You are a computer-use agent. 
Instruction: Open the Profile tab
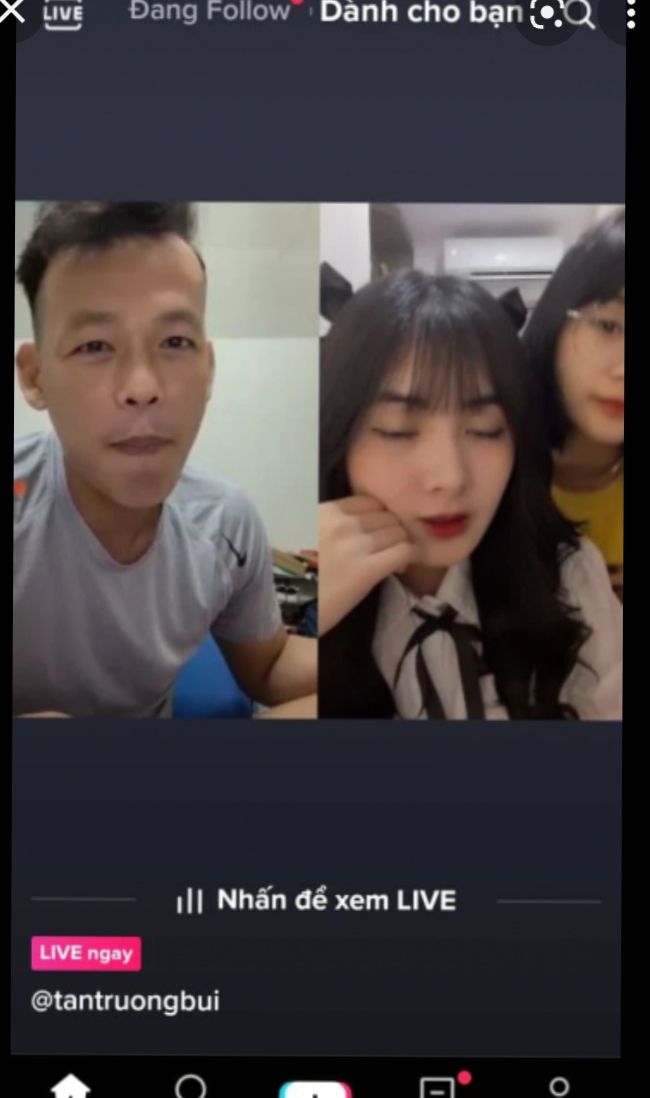click(559, 1087)
